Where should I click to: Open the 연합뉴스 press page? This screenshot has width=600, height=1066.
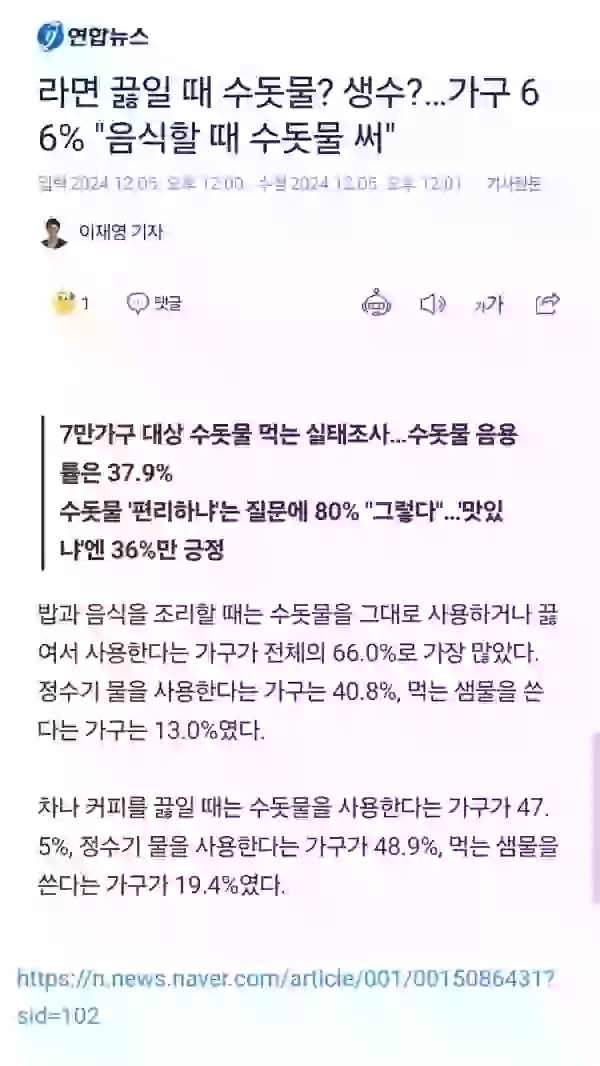pos(94,37)
